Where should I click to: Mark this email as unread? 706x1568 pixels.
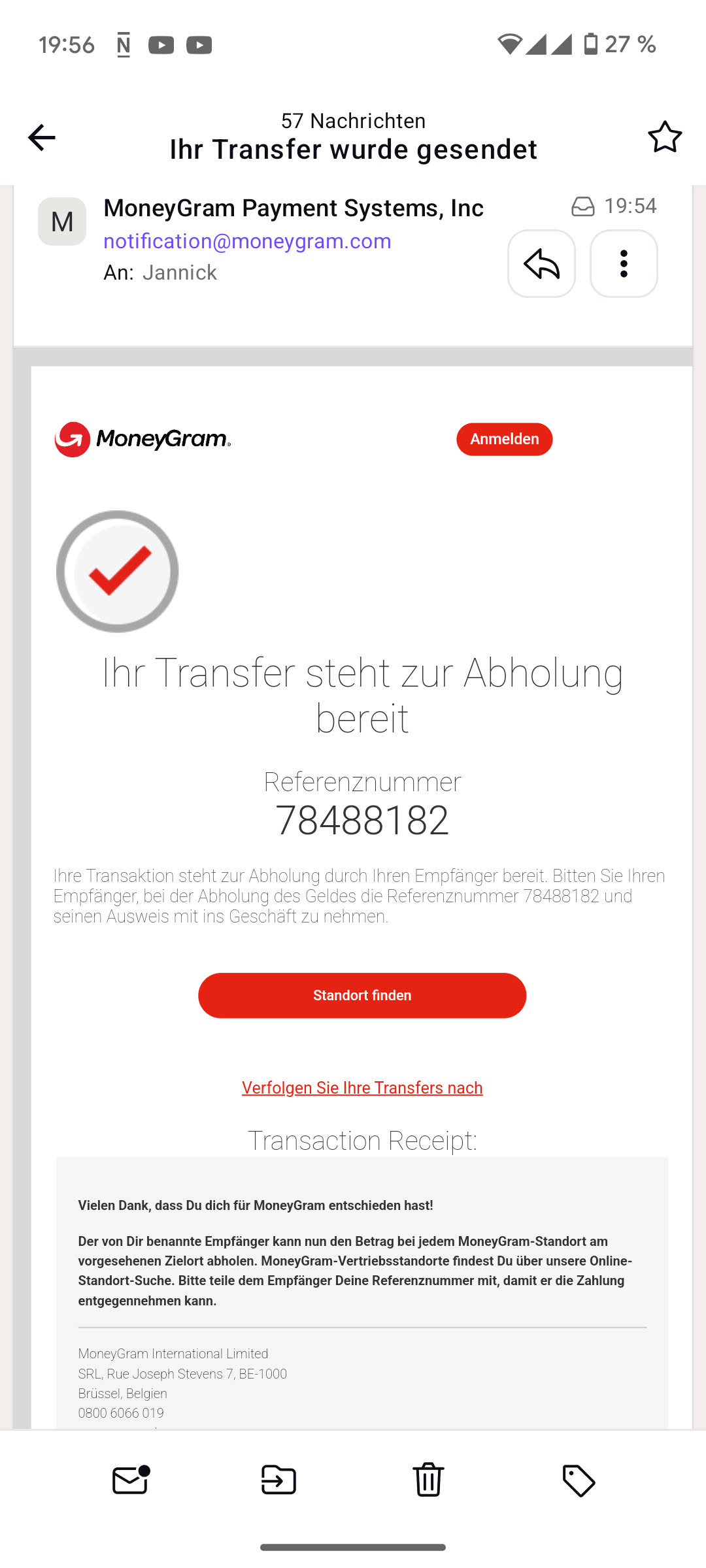coord(130,1480)
